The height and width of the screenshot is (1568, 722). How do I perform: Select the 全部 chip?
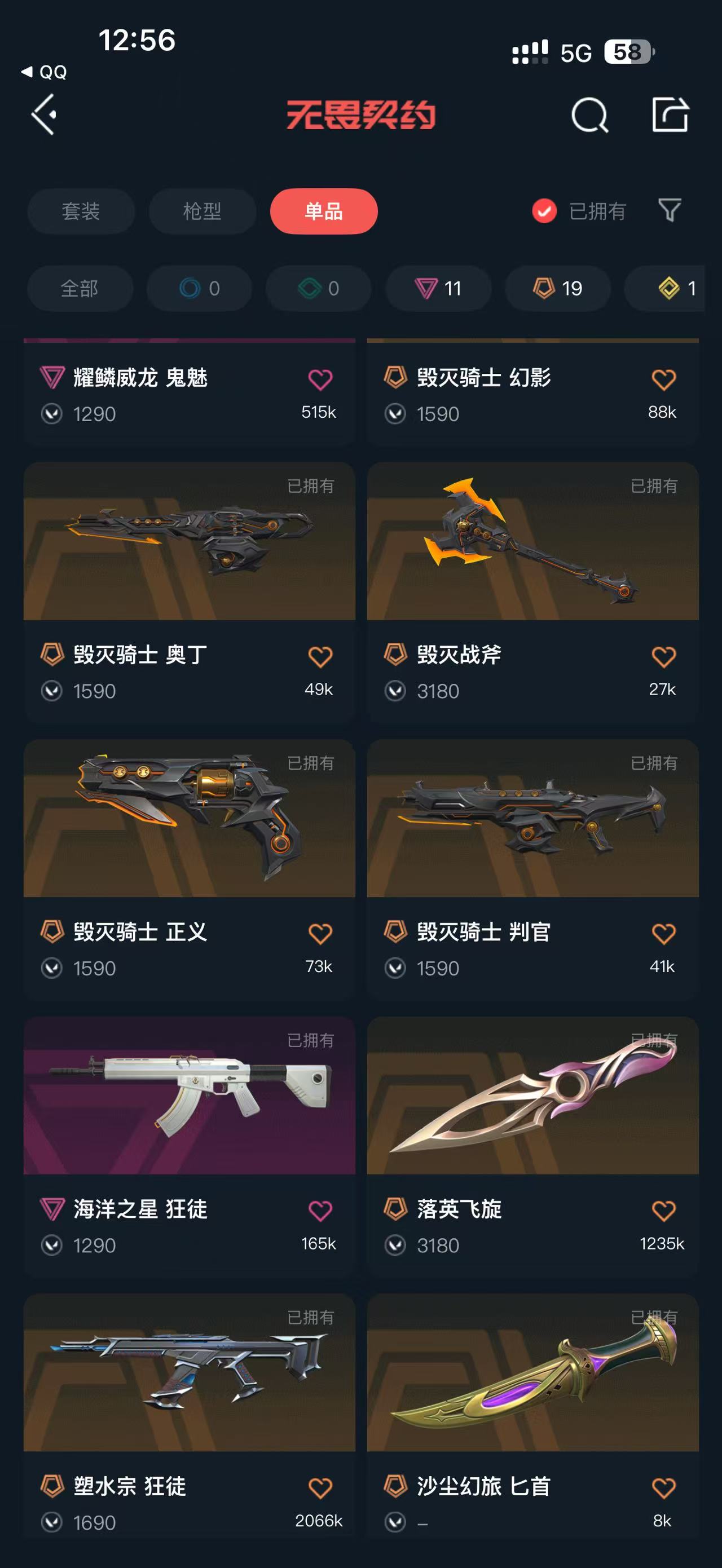coord(80,288)
